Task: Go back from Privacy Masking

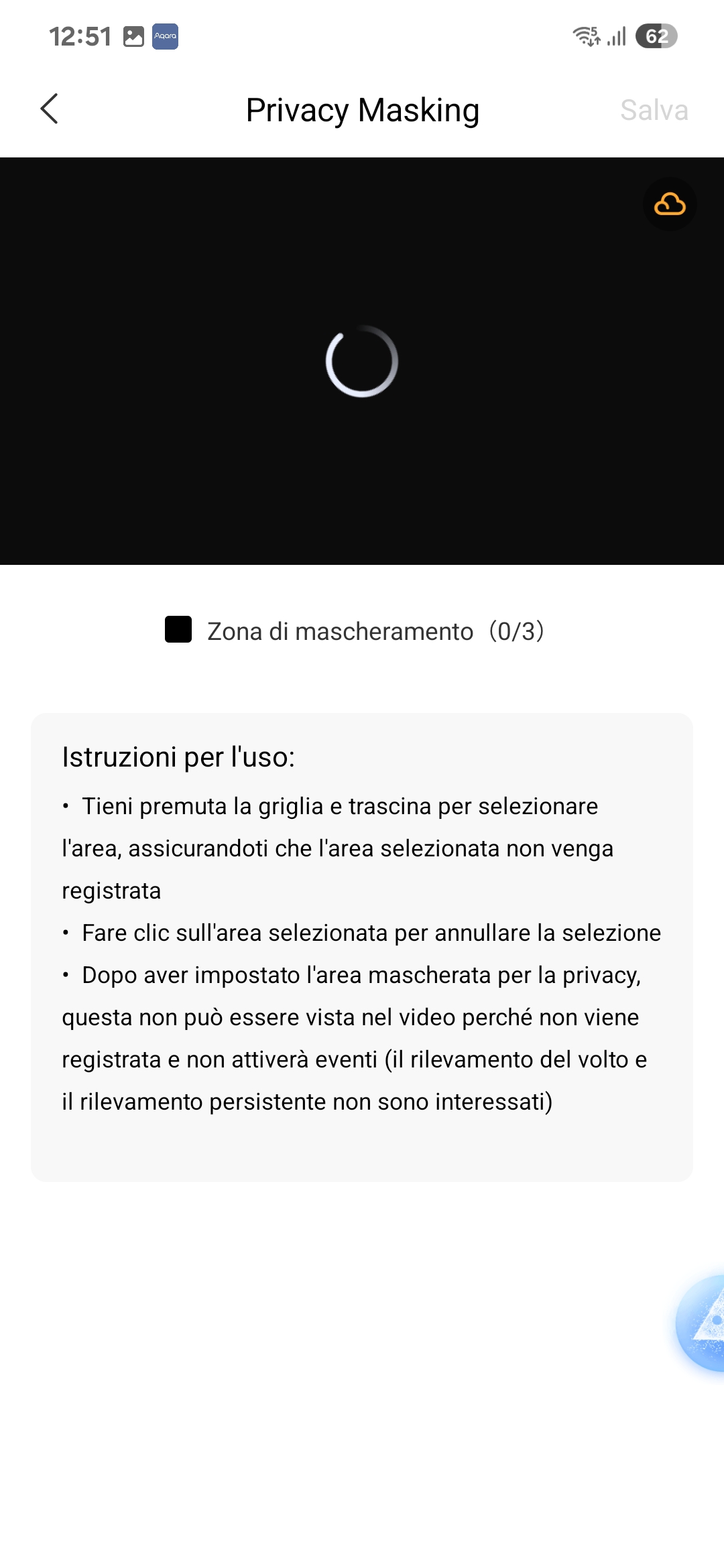Action: 50,109
